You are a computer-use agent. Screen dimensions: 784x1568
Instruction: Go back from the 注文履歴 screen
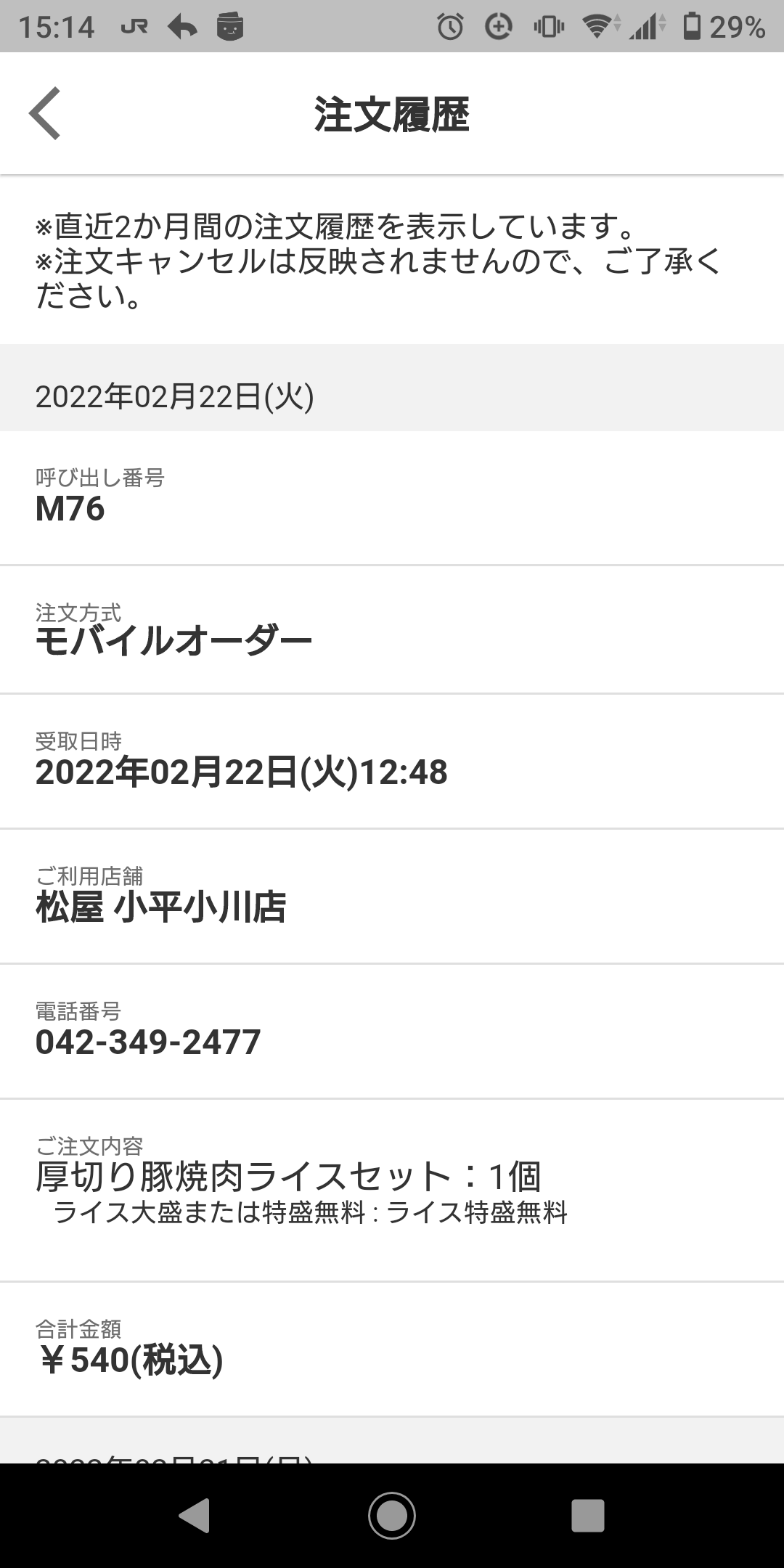45,113
